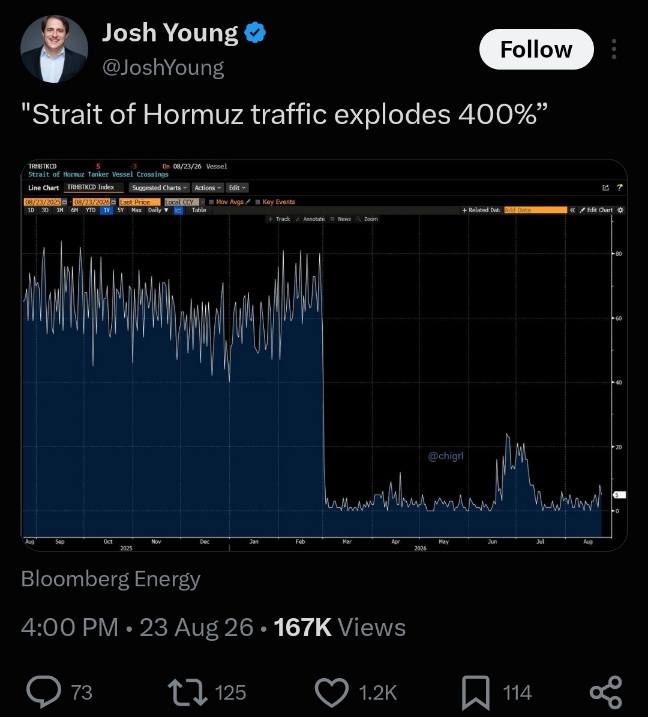
Task: Bookmark this post
Action: [x=476, y=692]
